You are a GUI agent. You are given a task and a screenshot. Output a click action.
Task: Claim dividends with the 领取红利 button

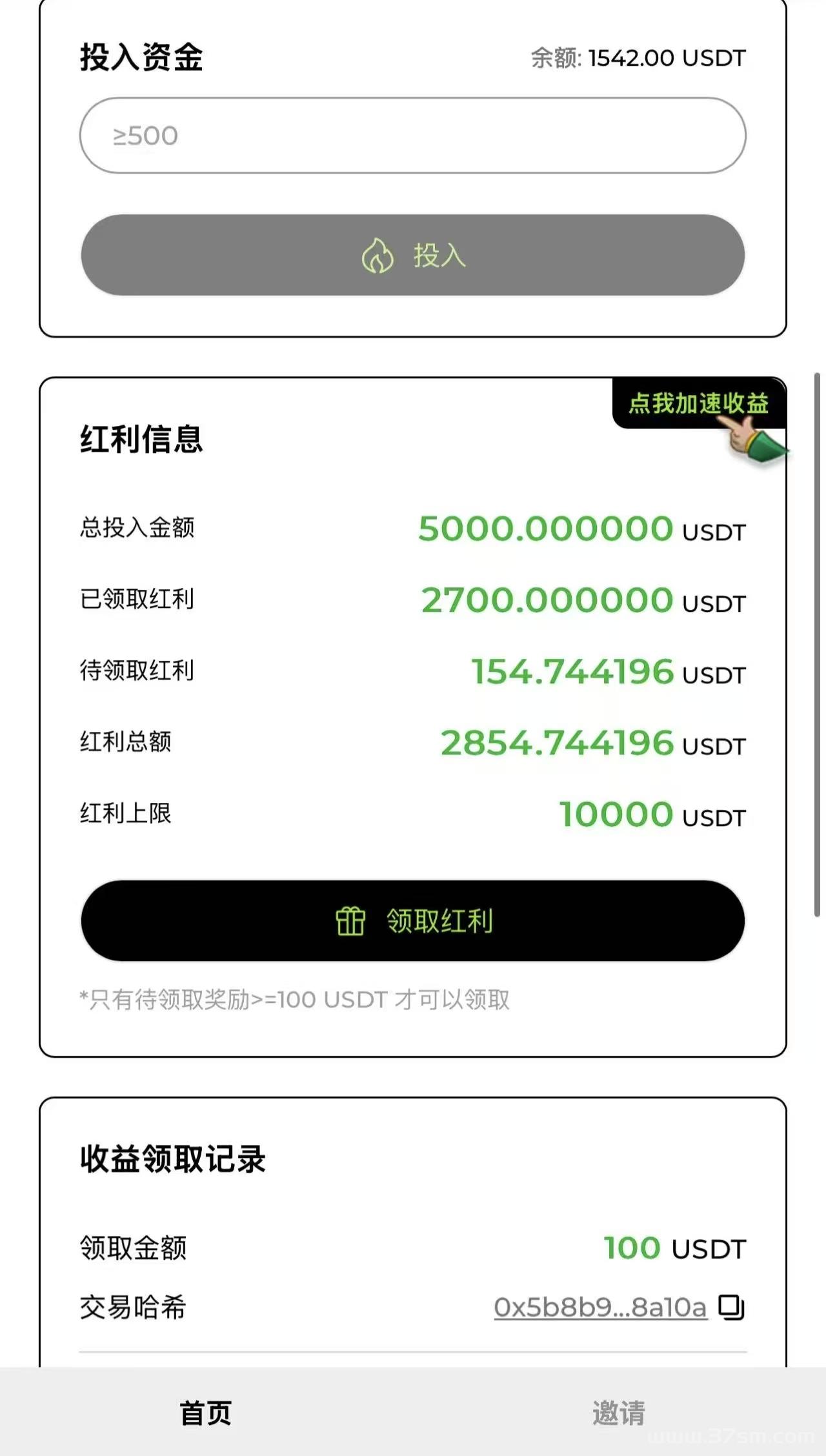[x=413, y=920]
